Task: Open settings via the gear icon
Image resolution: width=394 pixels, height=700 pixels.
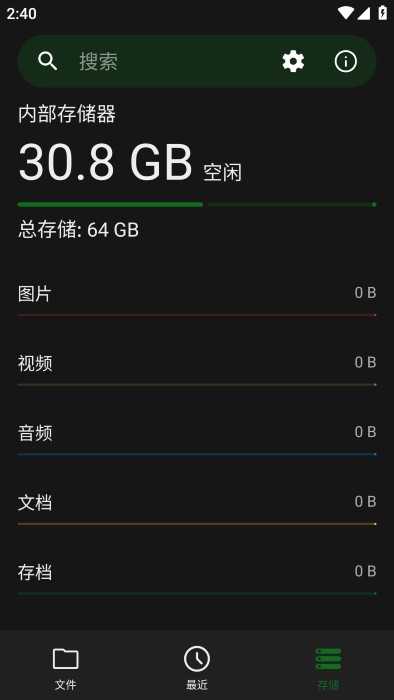Action: tap(293, 61)
